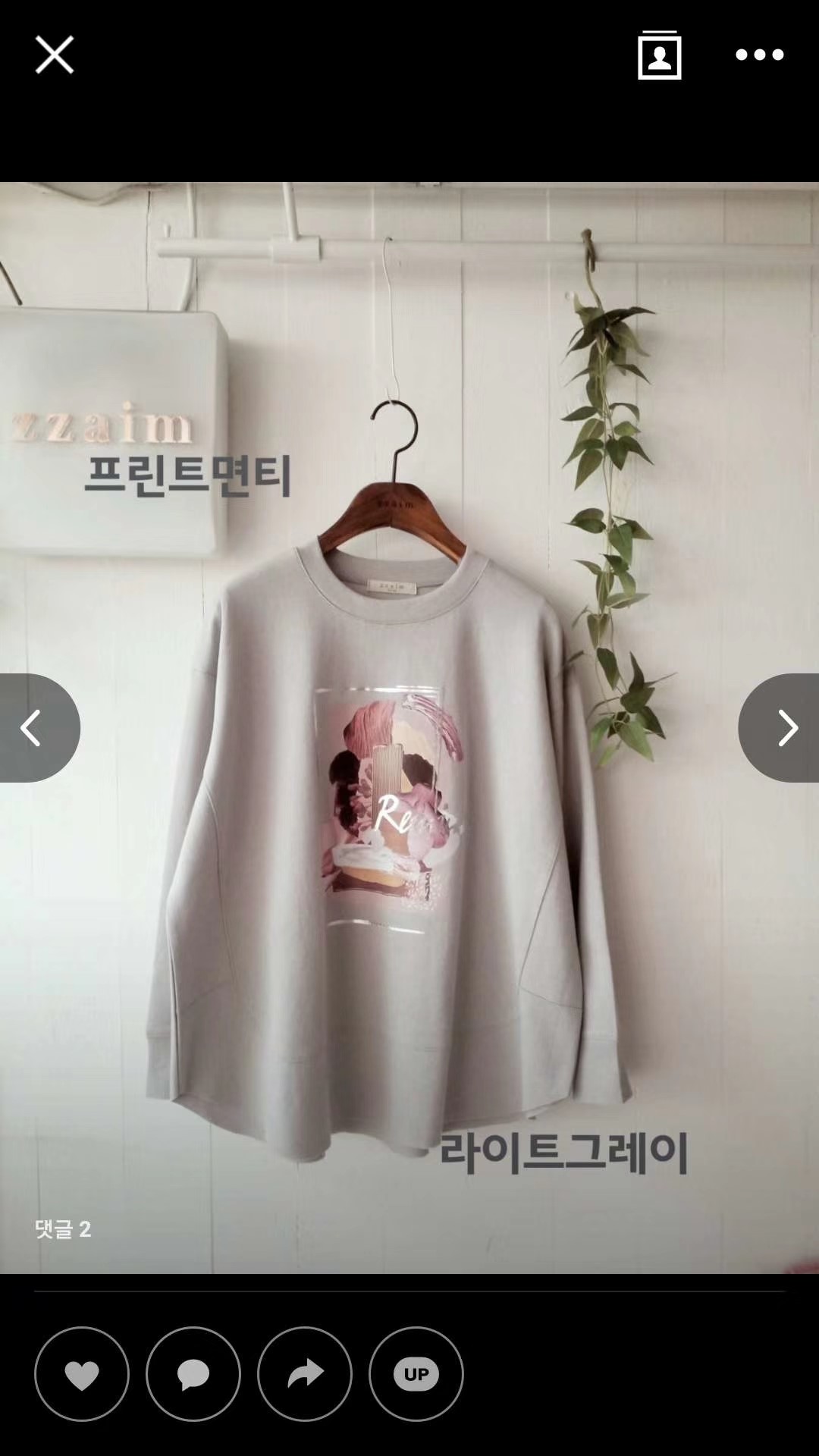Open the comment bubble
Viewport: 819px width, 1456px height.
pos(193,1373)
